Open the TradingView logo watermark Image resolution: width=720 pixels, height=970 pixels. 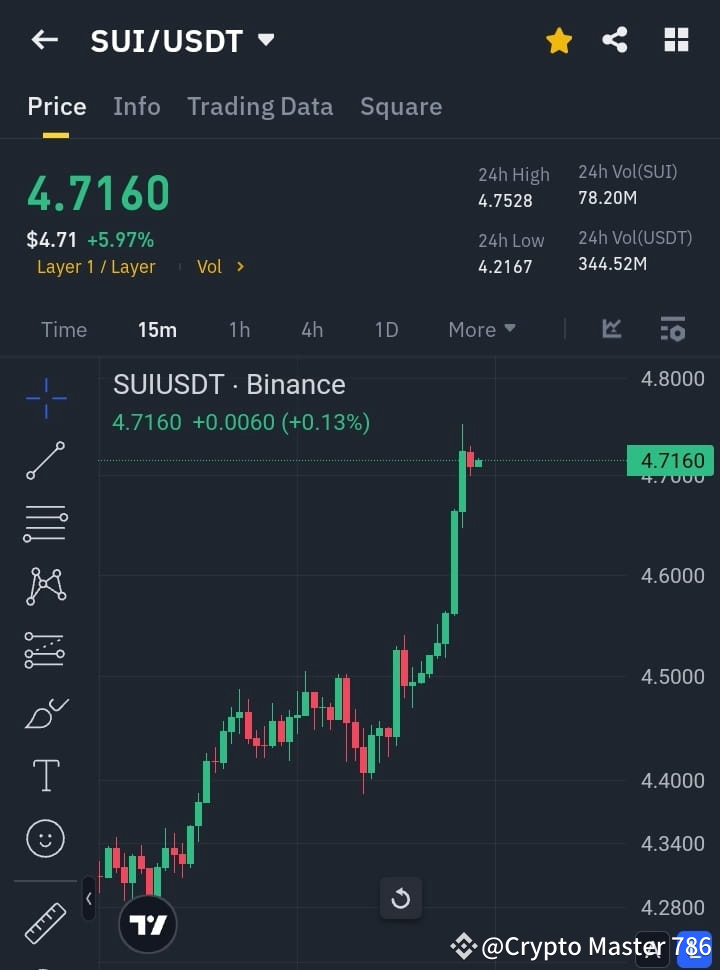pyautogui.click(x=148, y=924)
